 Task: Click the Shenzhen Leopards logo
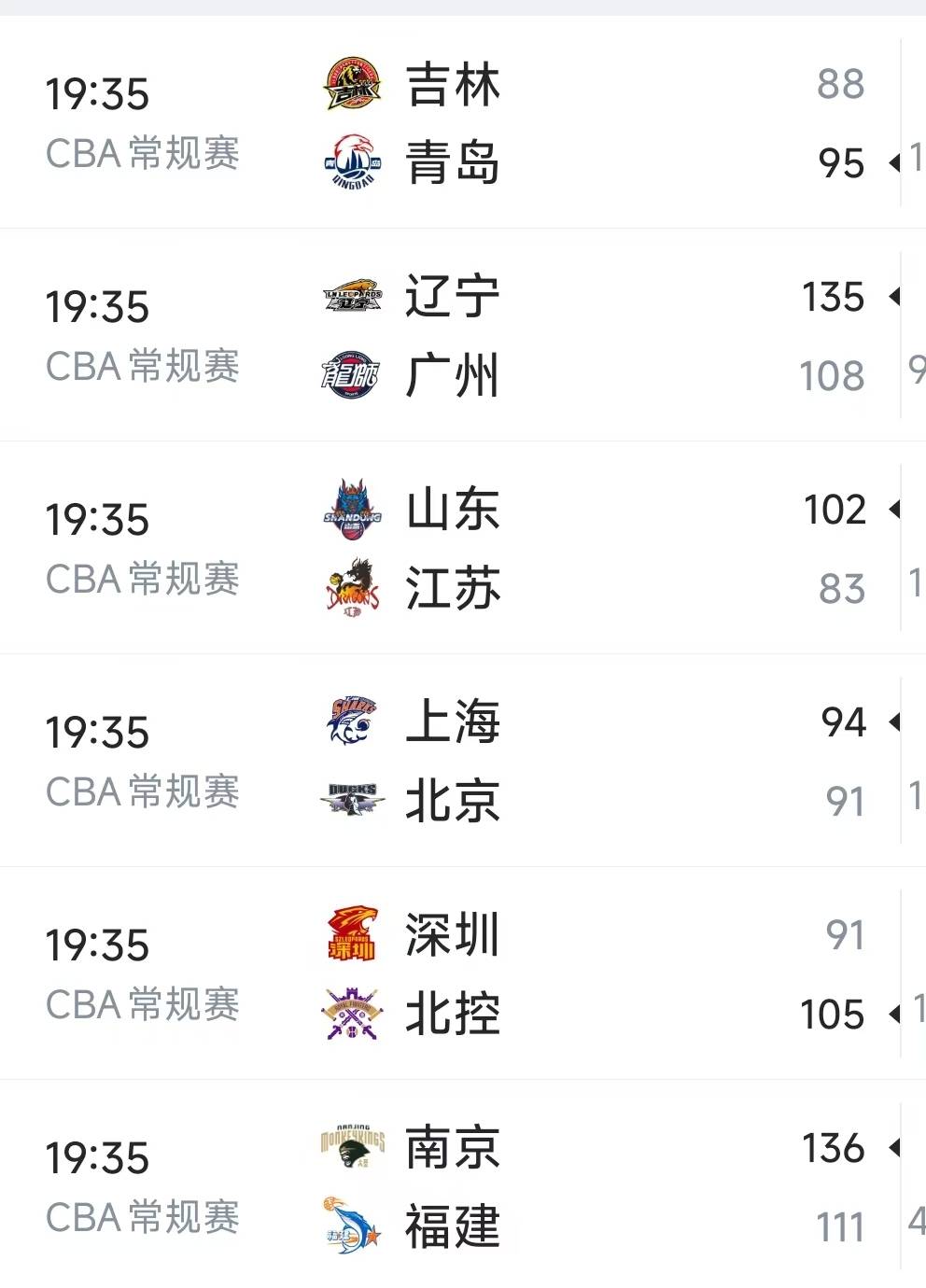353,933
